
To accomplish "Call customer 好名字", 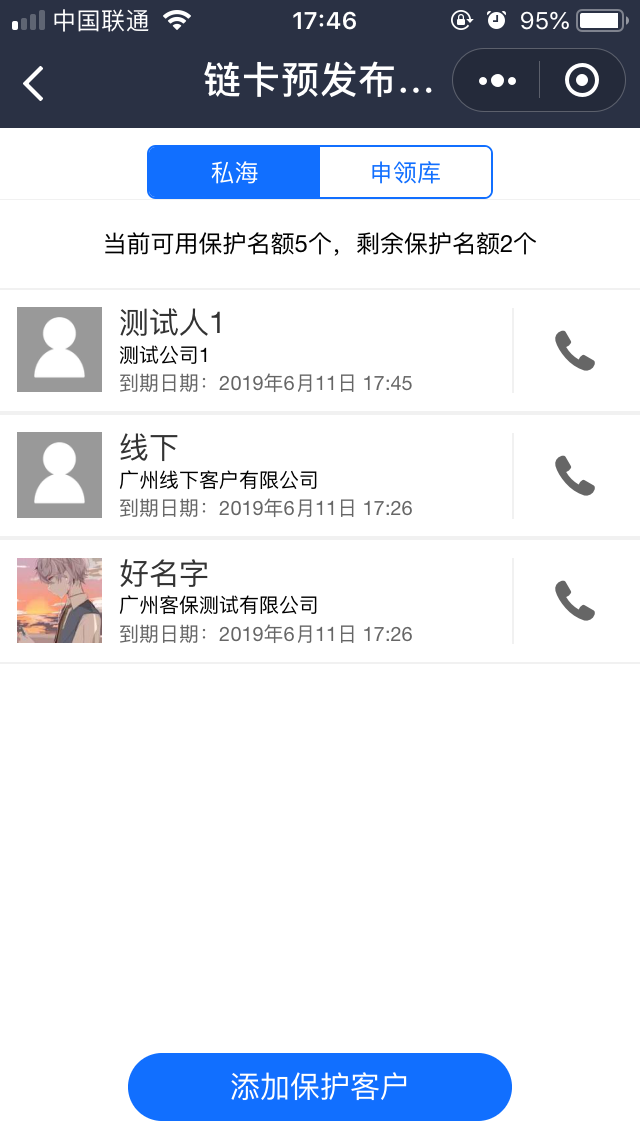I will point(575,601).
